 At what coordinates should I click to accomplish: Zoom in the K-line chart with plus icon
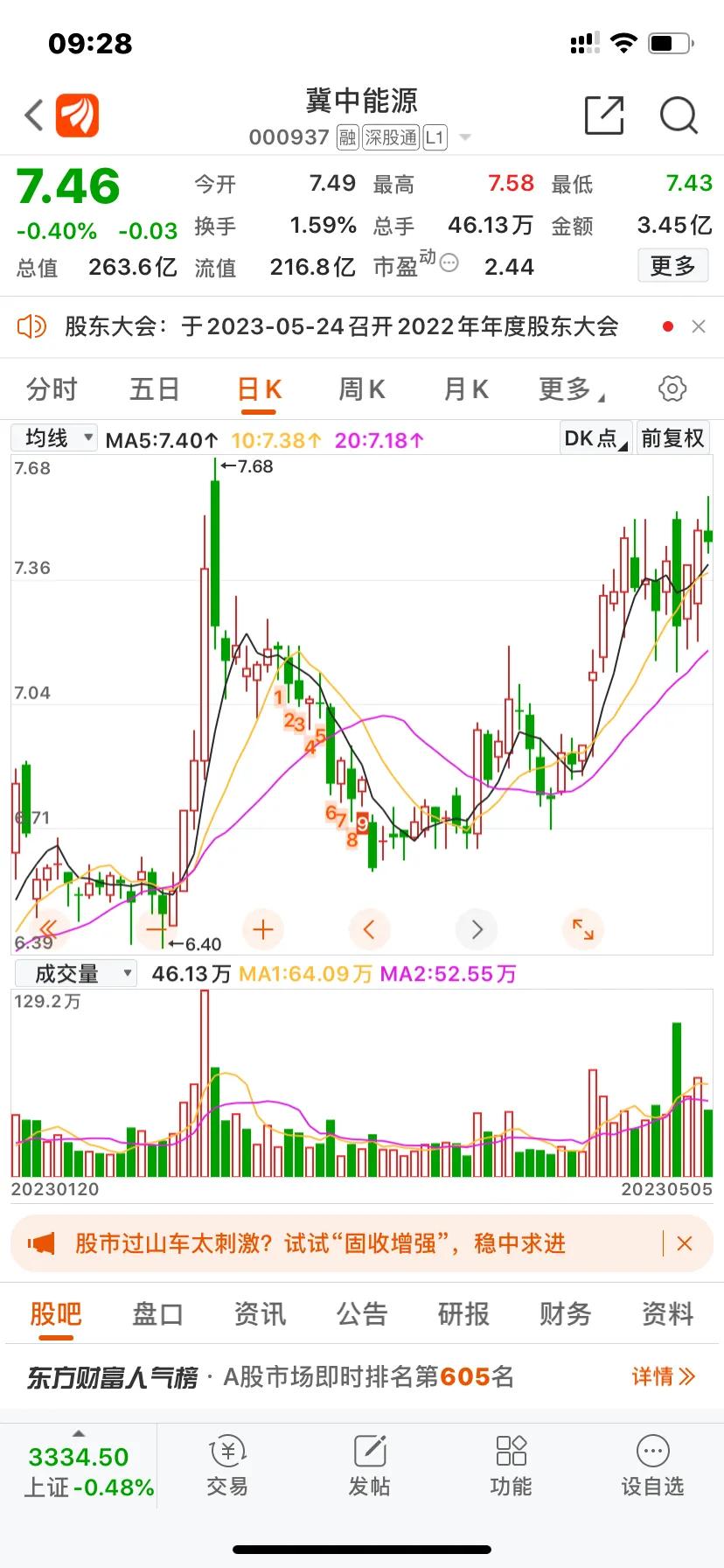click(x=263, y=929)
